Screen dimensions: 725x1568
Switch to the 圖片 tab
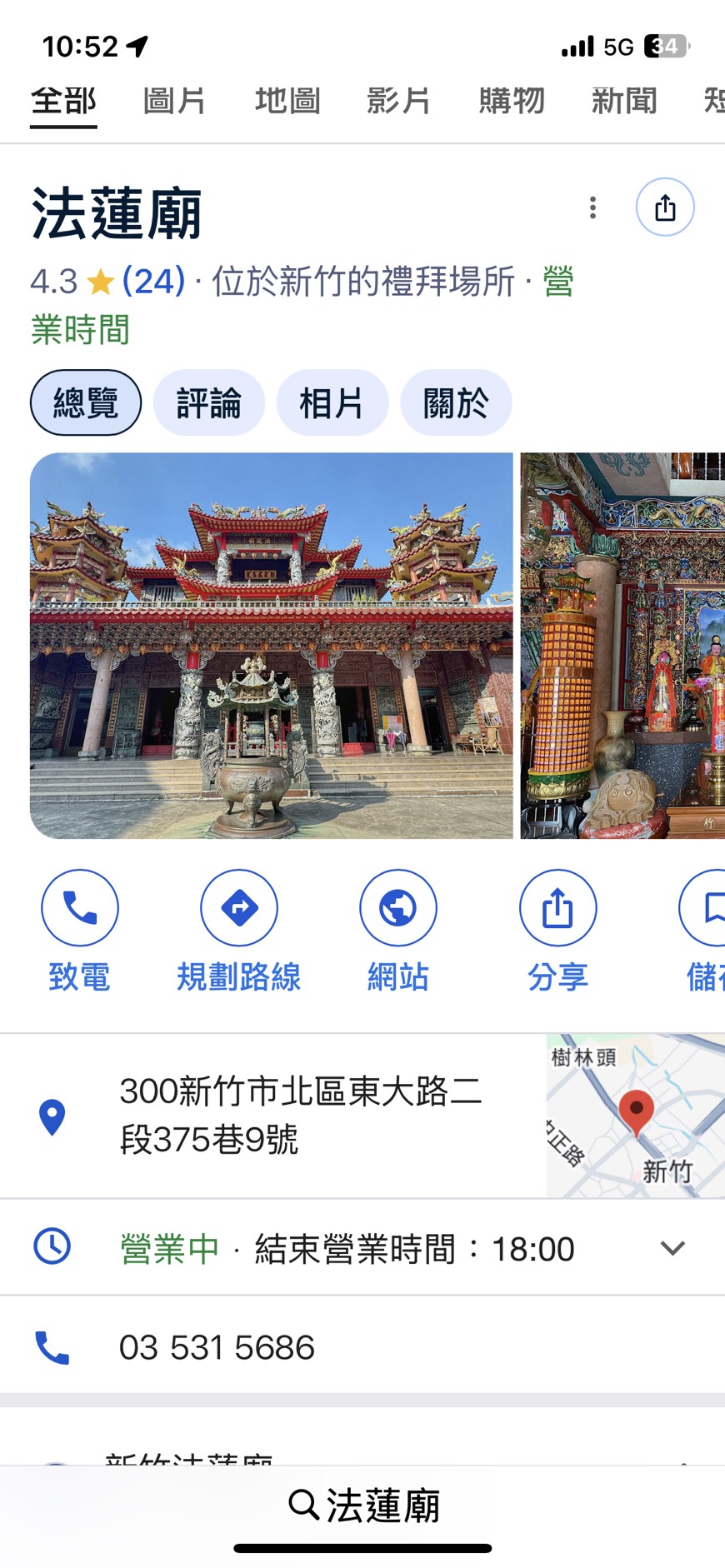pos(174,100)
